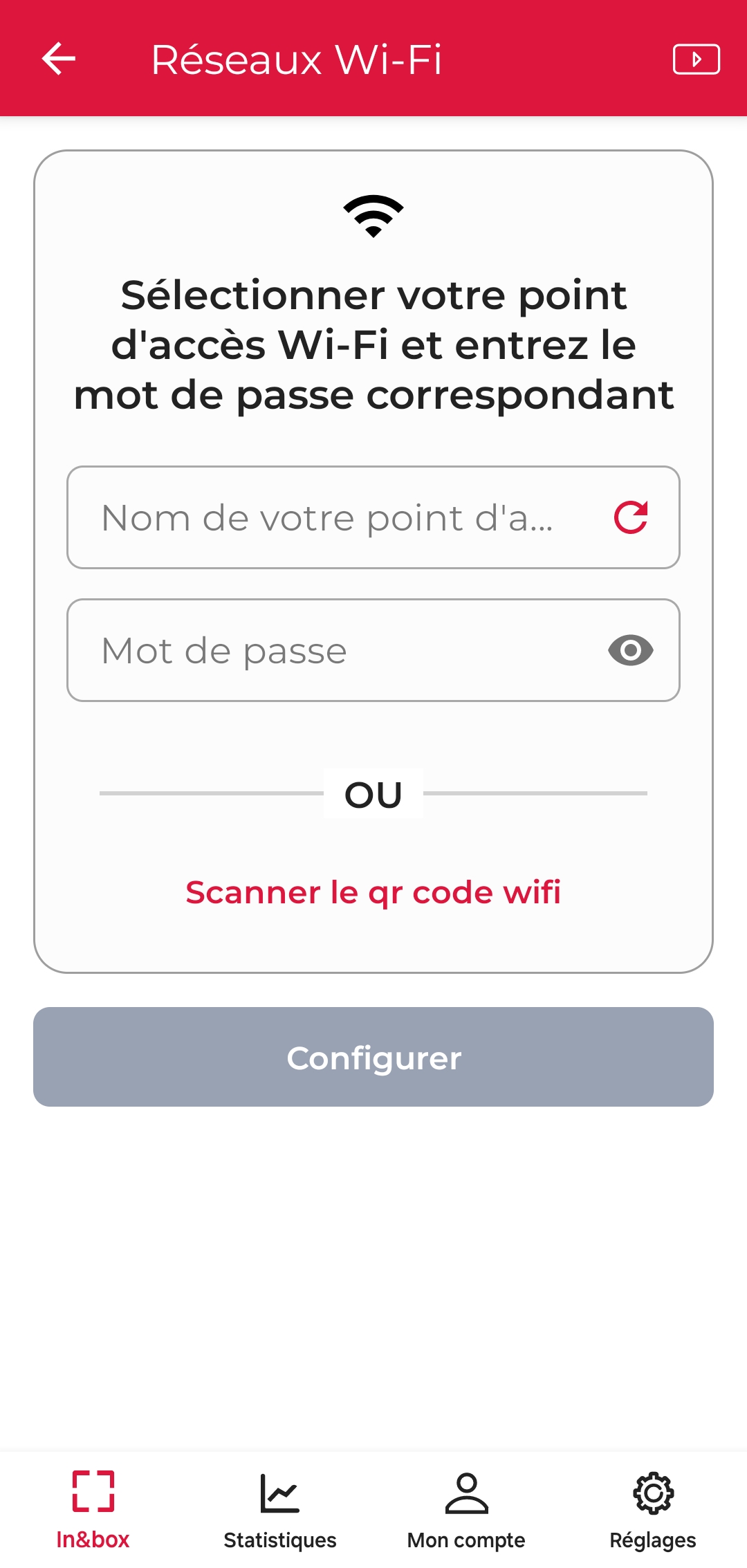Open the access point name selector
Image resolution: width=747 pixels, height=1568 pixels.
click(325, 518)
